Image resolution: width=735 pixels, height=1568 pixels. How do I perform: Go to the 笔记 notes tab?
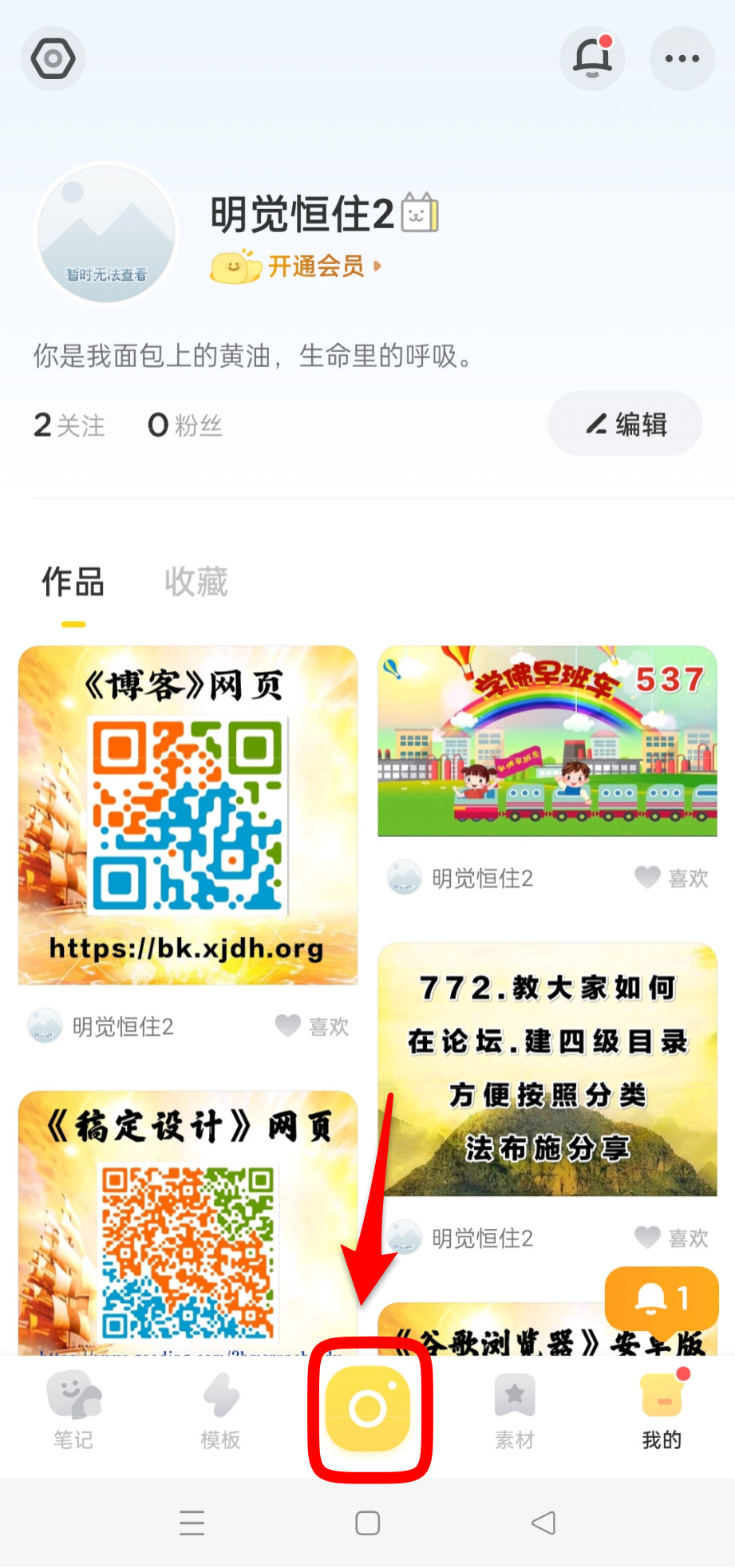[x=73, y=1411]
